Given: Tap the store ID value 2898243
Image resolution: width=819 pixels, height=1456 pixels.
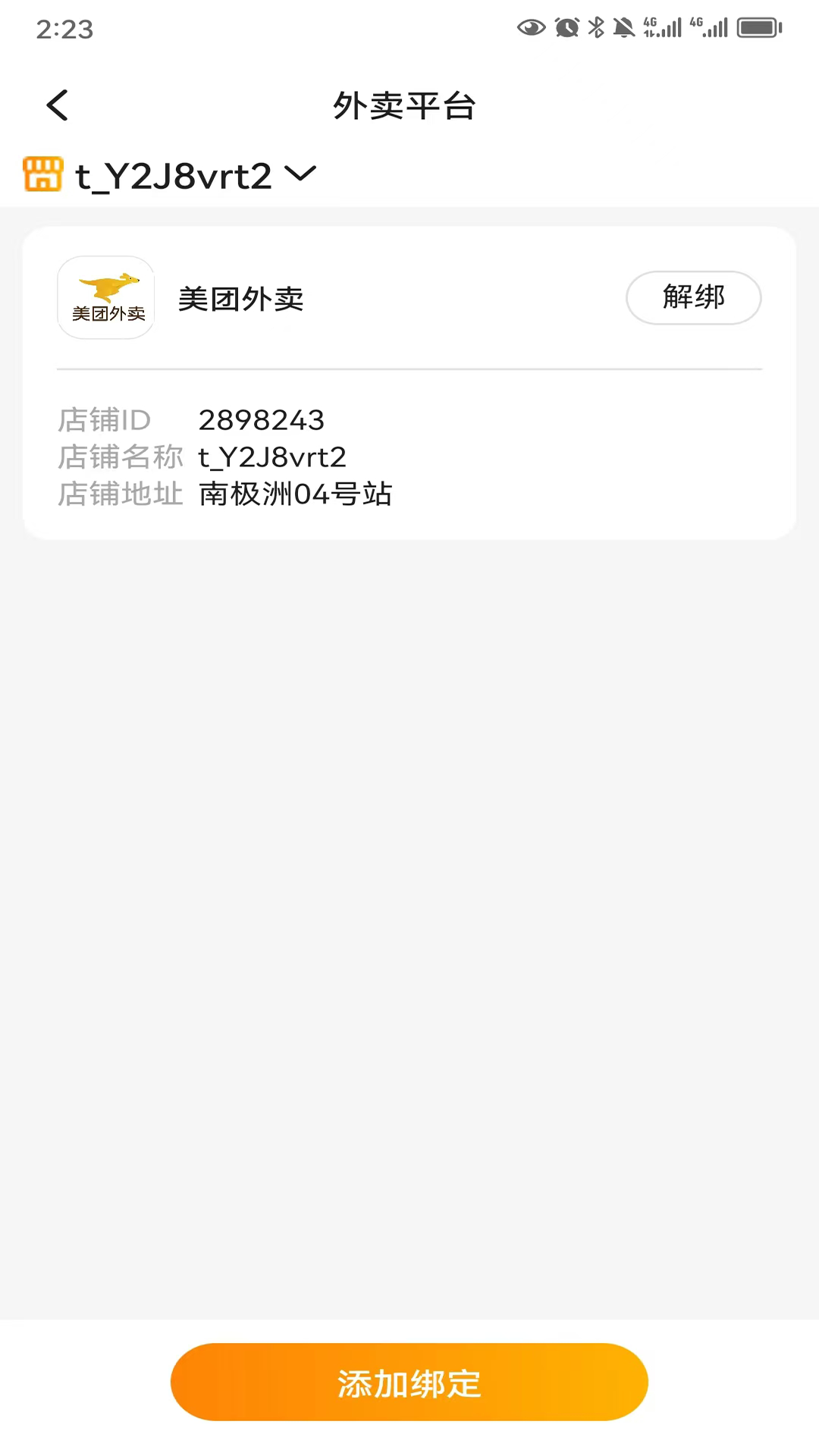Looking at the screenshot, I should click(x=261, y=419).
